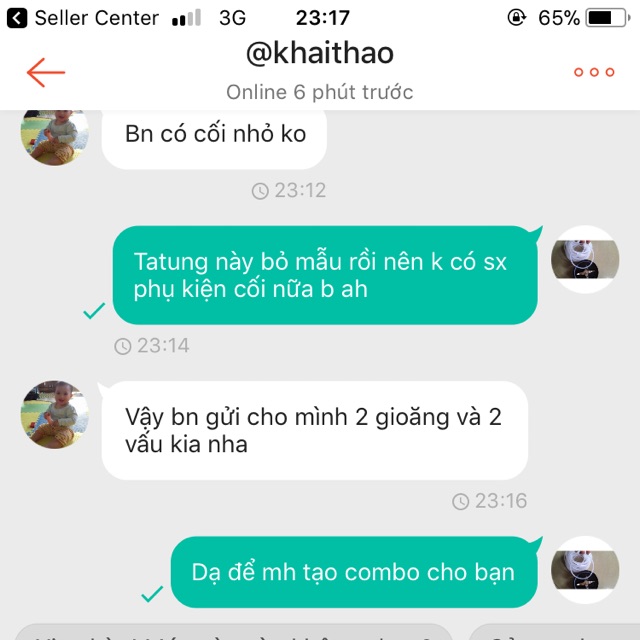Image resolution: width=640 pixels, height=640 pixels.
Task: Open the three-dot overflow menu
Action: [x=594, y=72]
